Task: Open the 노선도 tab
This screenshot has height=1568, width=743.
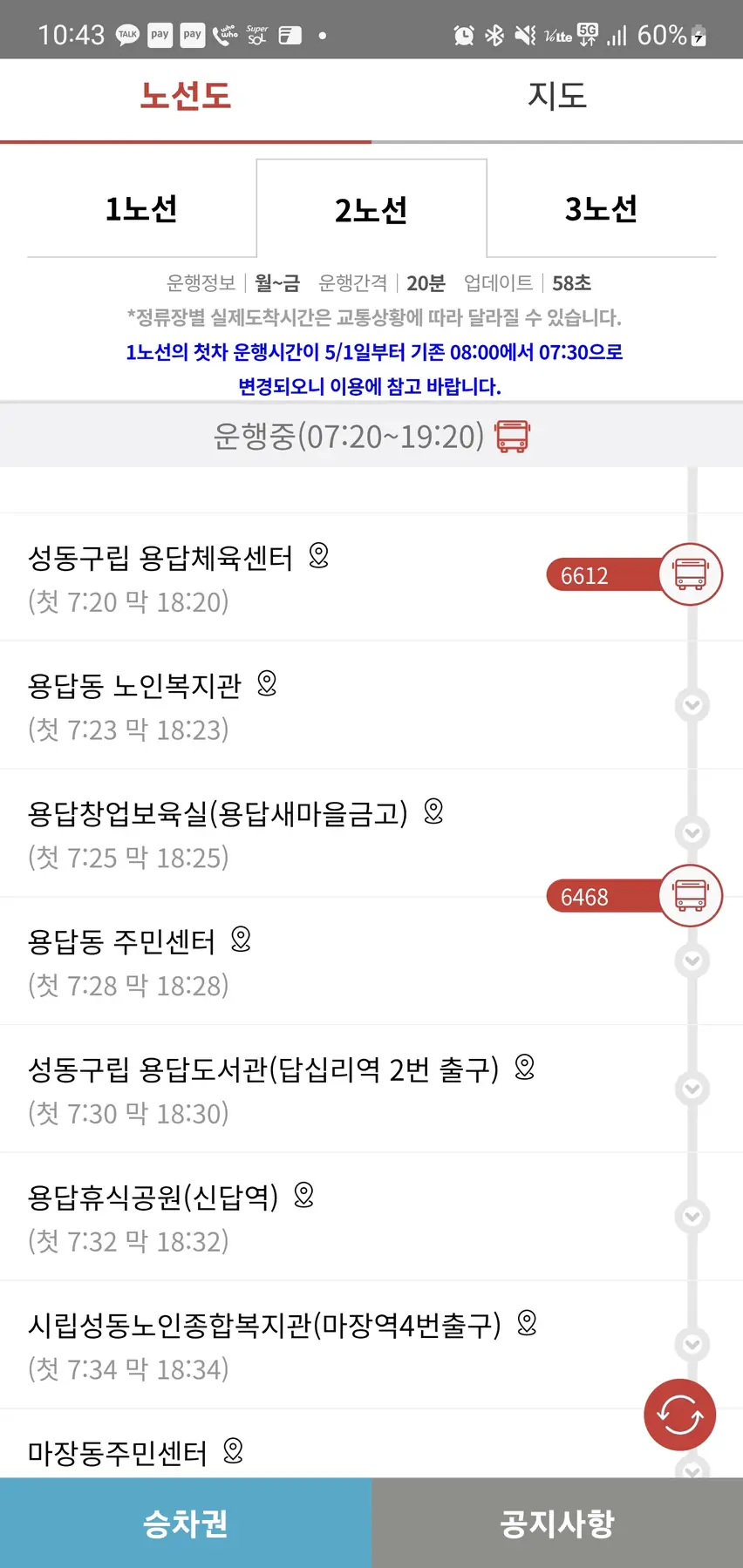Action: pos(186,97)
